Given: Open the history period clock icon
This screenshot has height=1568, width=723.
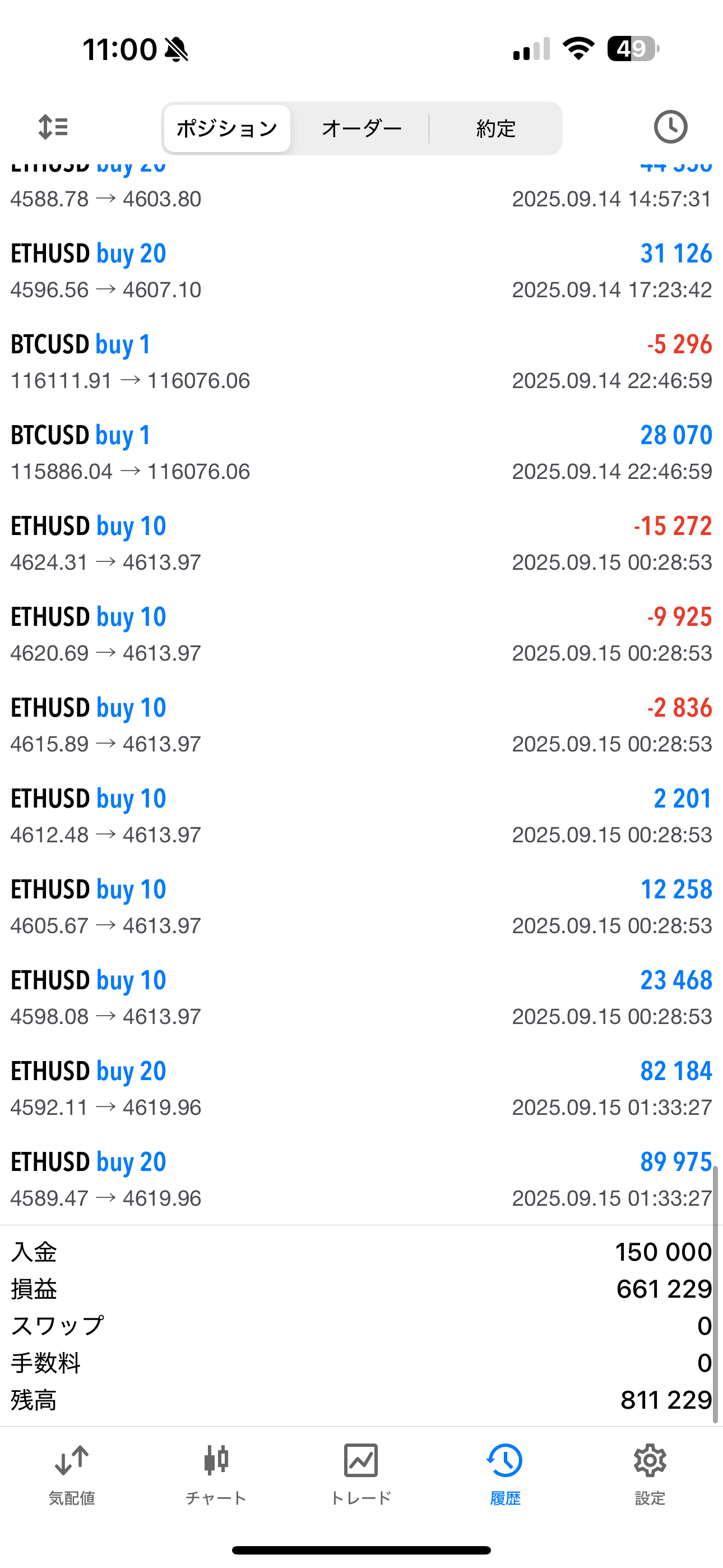Looking at the screenshot, I should (670, 127).
